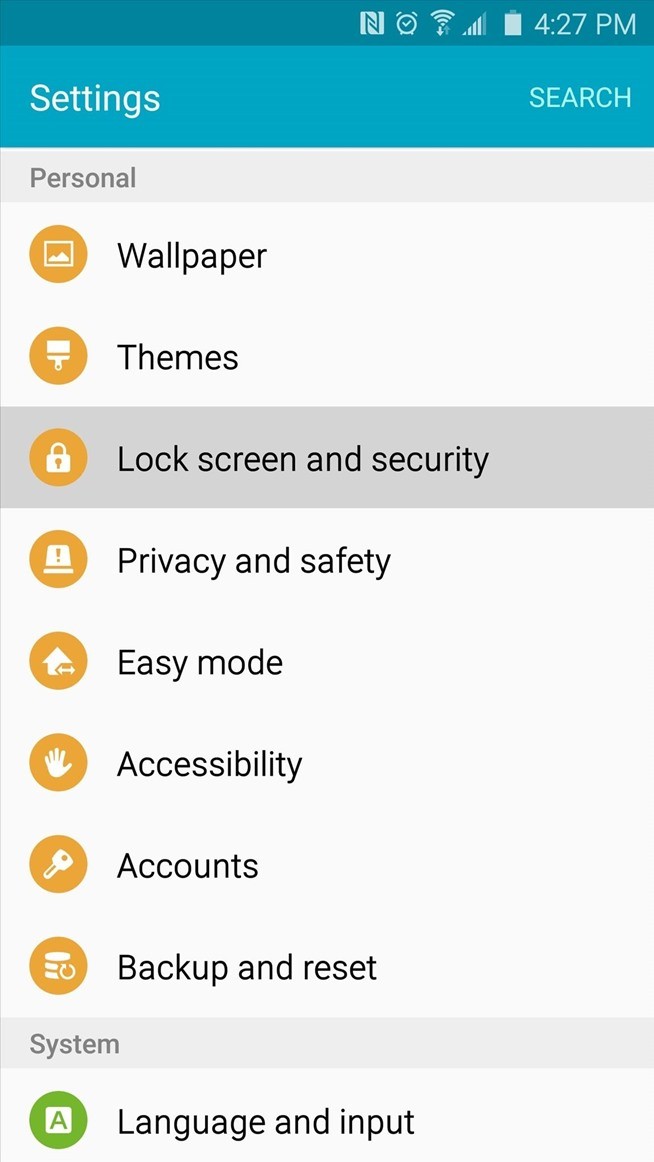Open the Themes option

click(x=178, y=357)
